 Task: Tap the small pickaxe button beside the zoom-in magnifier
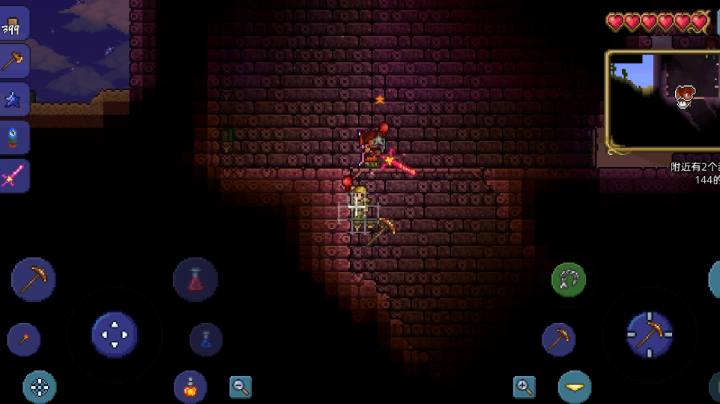[x=559, y=339]
